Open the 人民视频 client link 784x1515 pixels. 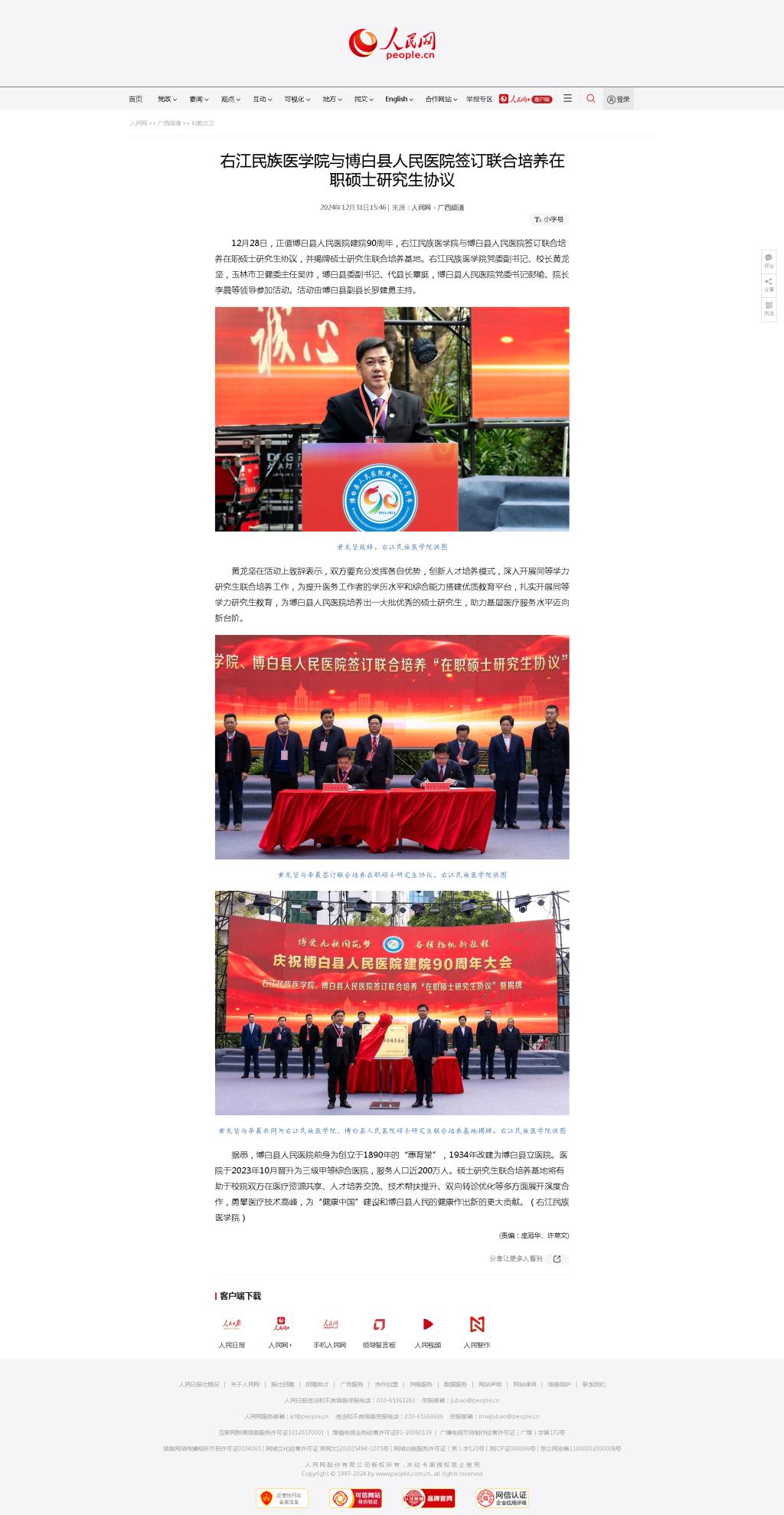(428, 1331)
